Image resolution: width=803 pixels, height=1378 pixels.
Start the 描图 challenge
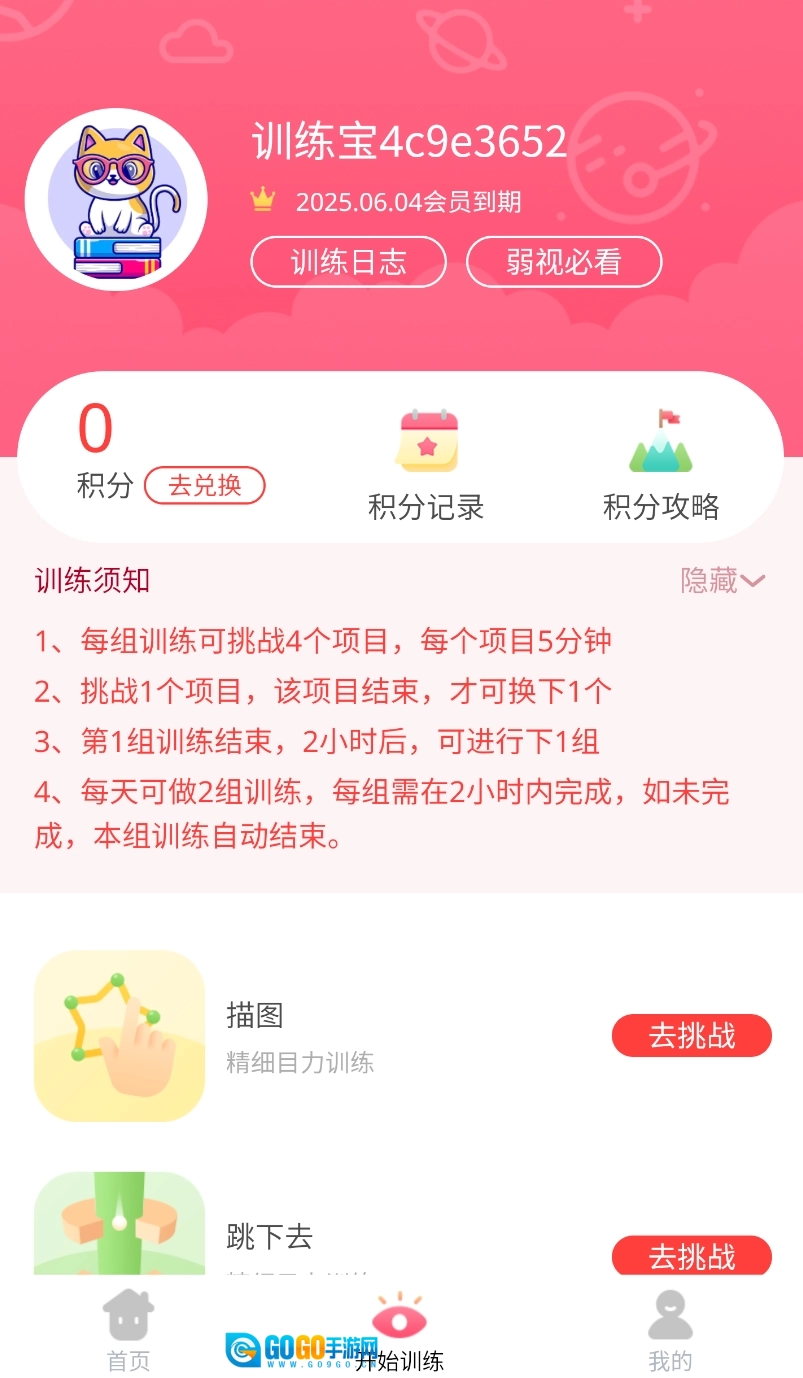(691, 1036)
